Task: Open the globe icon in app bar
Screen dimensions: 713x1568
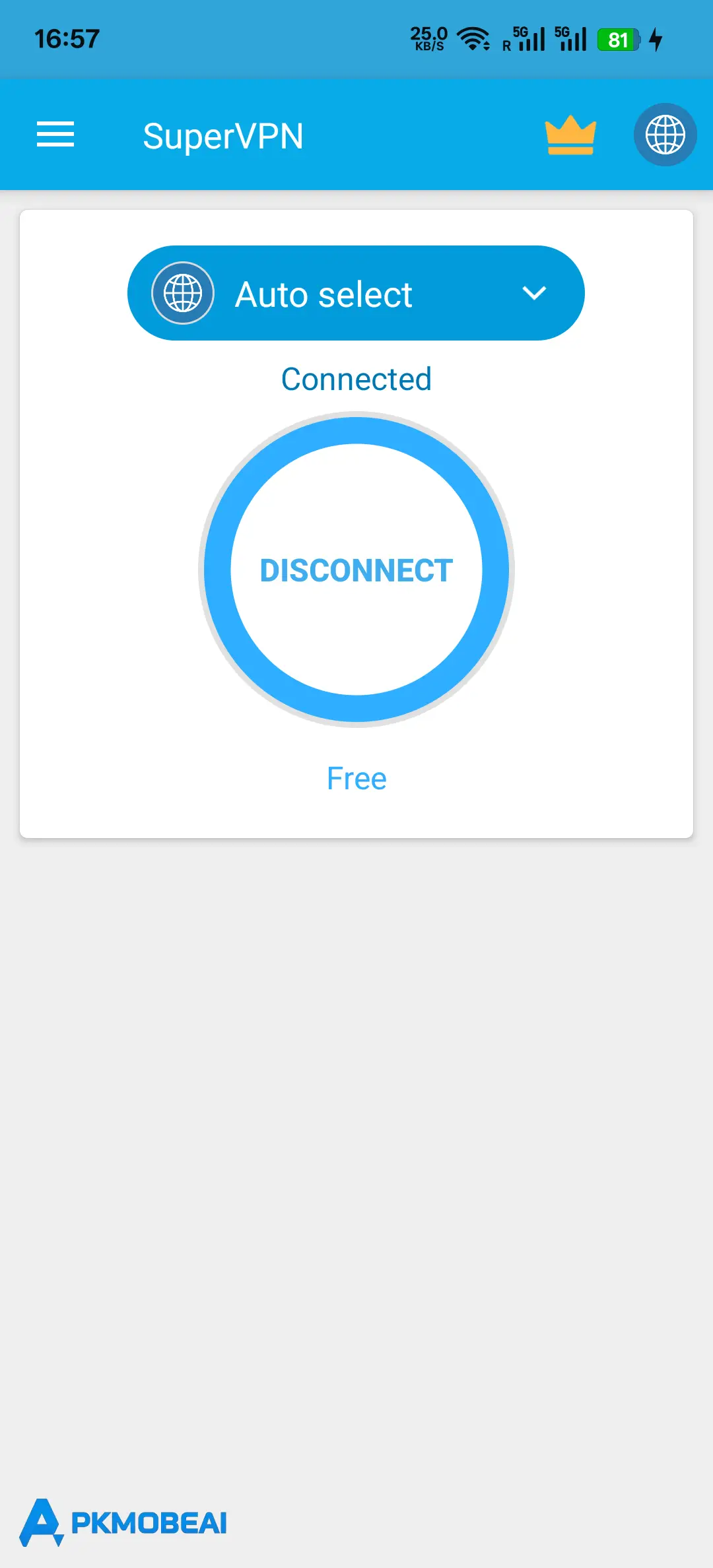Action: tap(665, 135)
